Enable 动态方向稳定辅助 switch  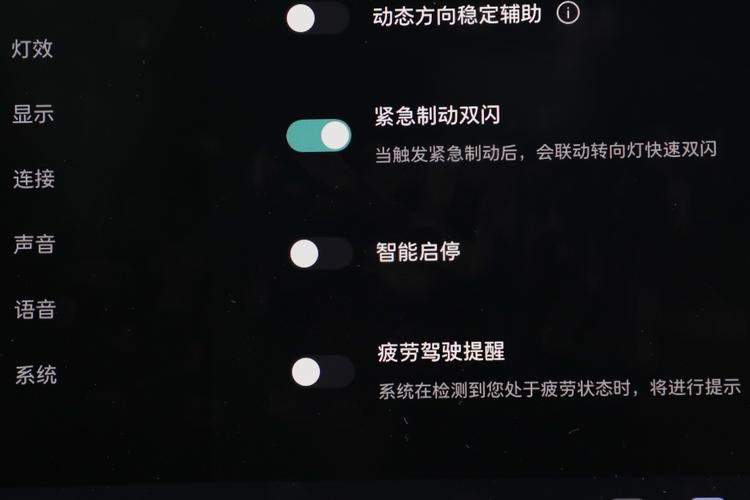point(316,18)
